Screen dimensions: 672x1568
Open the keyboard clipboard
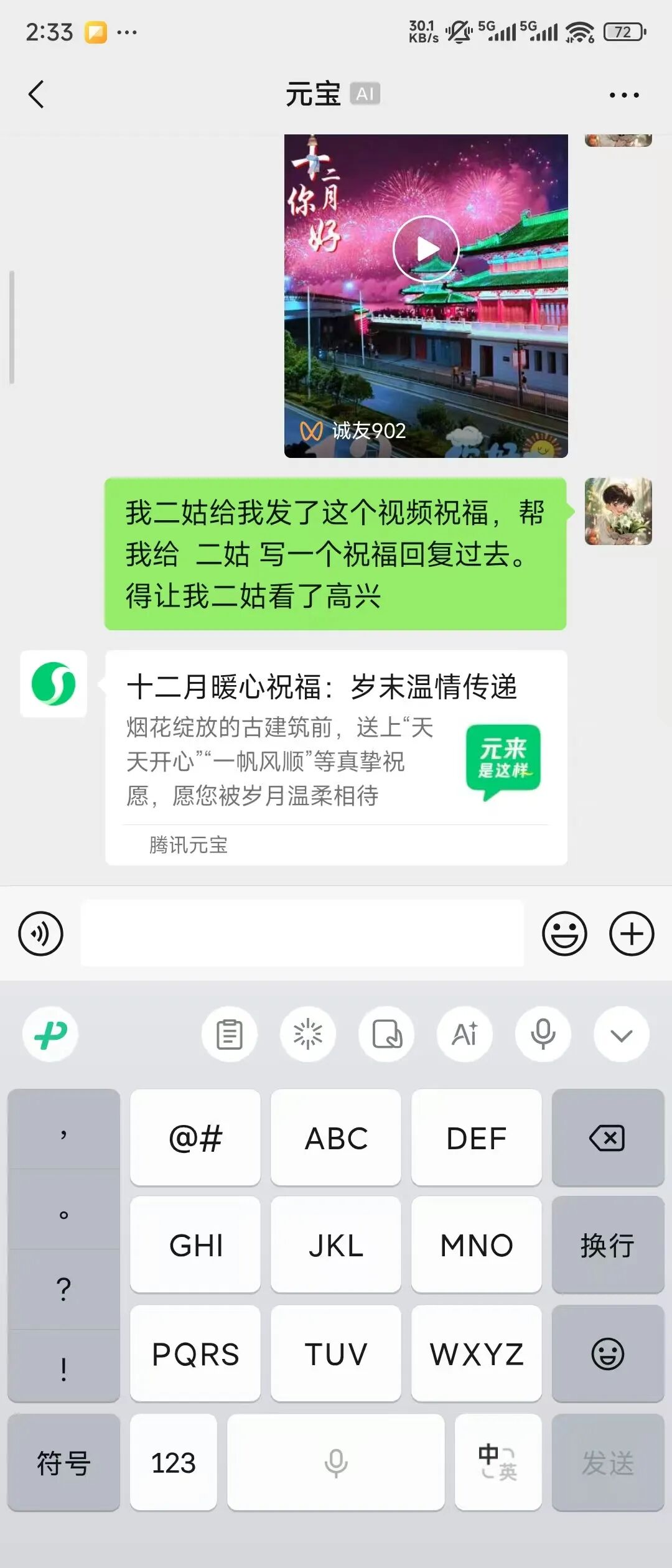pyautogui.click(x=230, y=1035)
